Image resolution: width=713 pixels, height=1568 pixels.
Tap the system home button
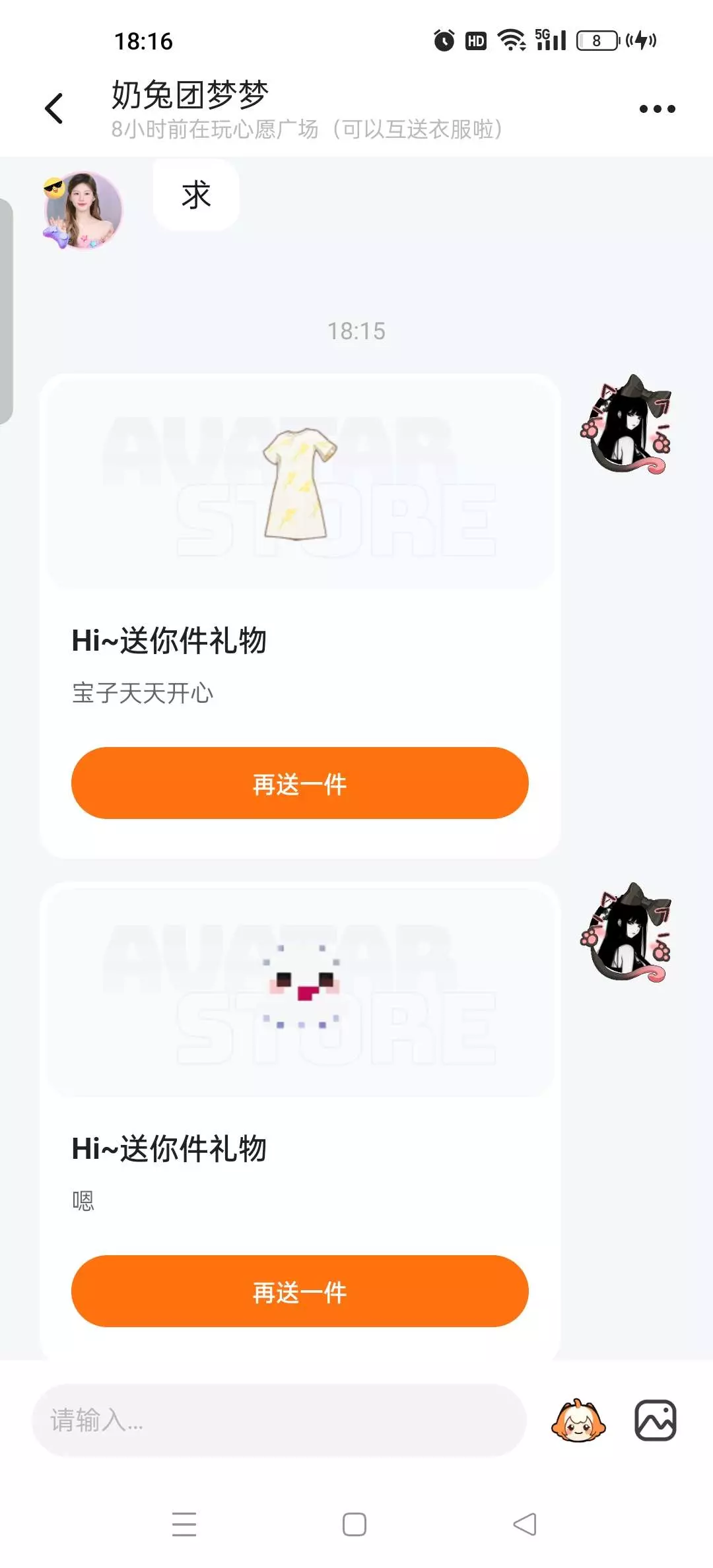tap(355, 1524)
